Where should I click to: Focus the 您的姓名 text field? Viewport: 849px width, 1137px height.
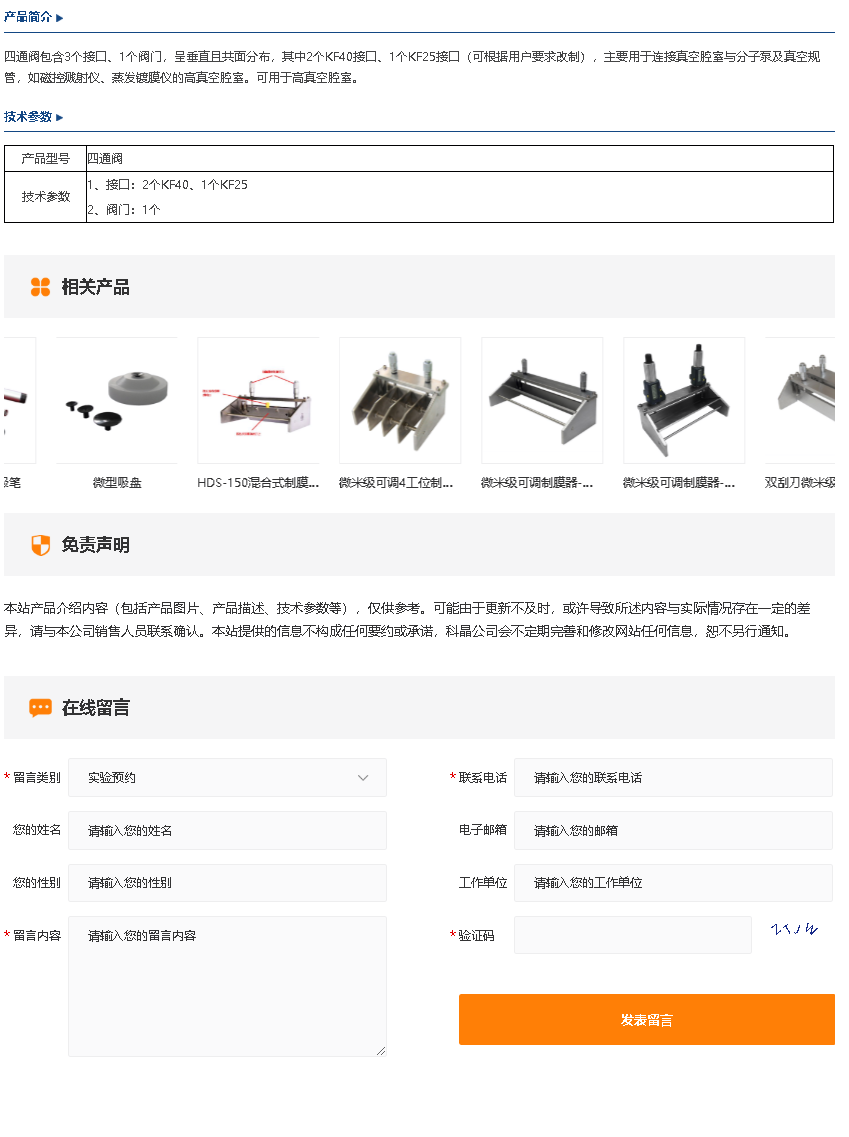pyautogui.click(x=227, y=831)
